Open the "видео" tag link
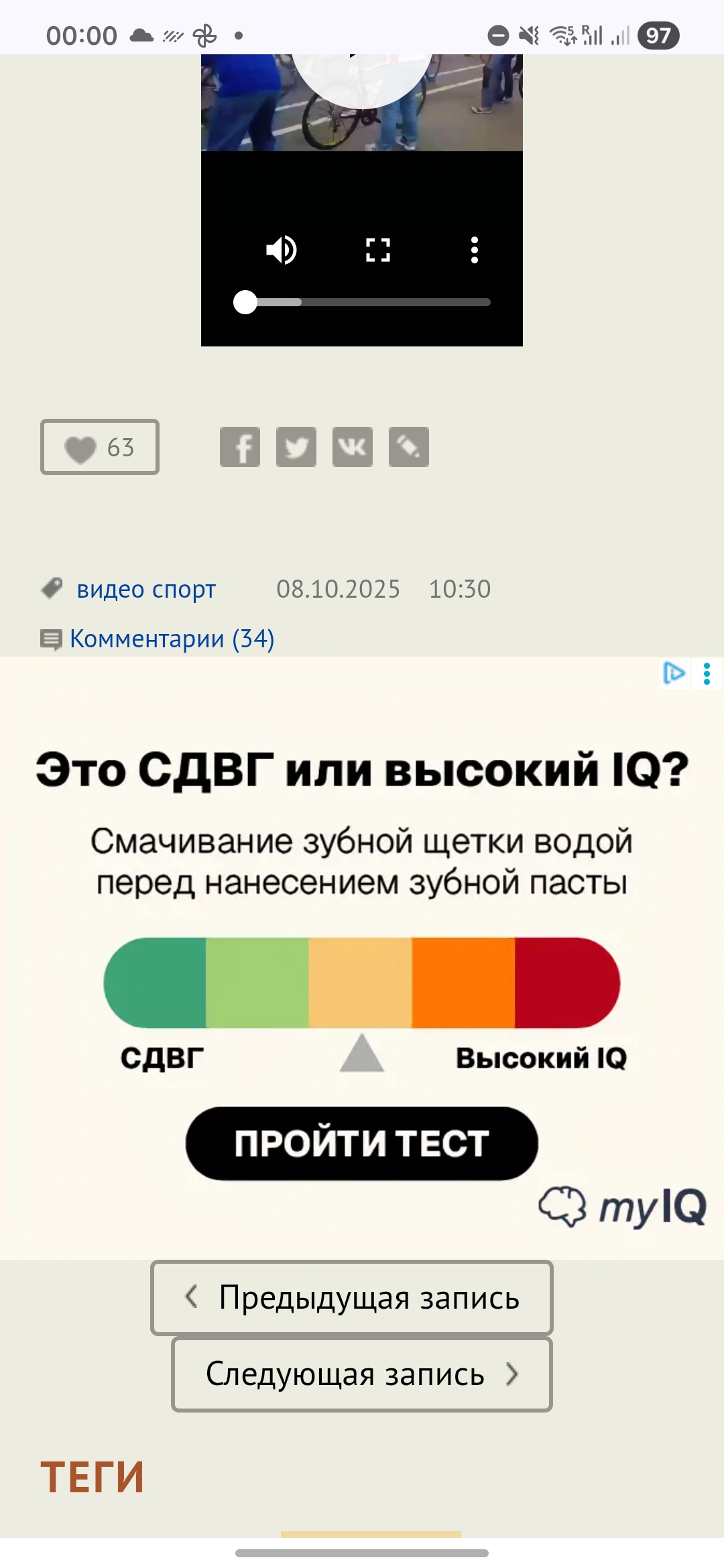The height and width of the screenshot is (1568, 724). pos(111,589)
